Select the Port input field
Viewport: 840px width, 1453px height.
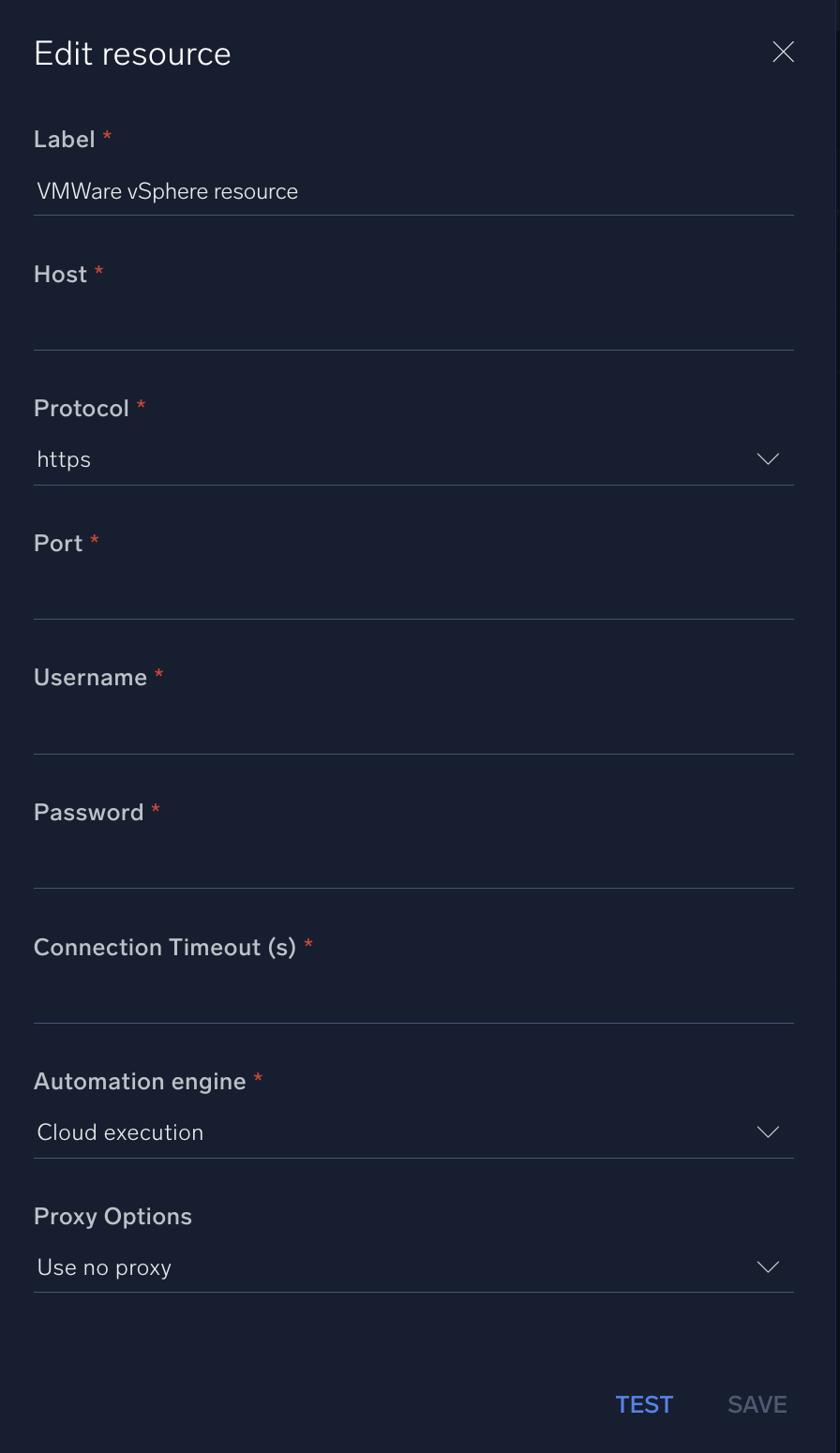(412, 595)
